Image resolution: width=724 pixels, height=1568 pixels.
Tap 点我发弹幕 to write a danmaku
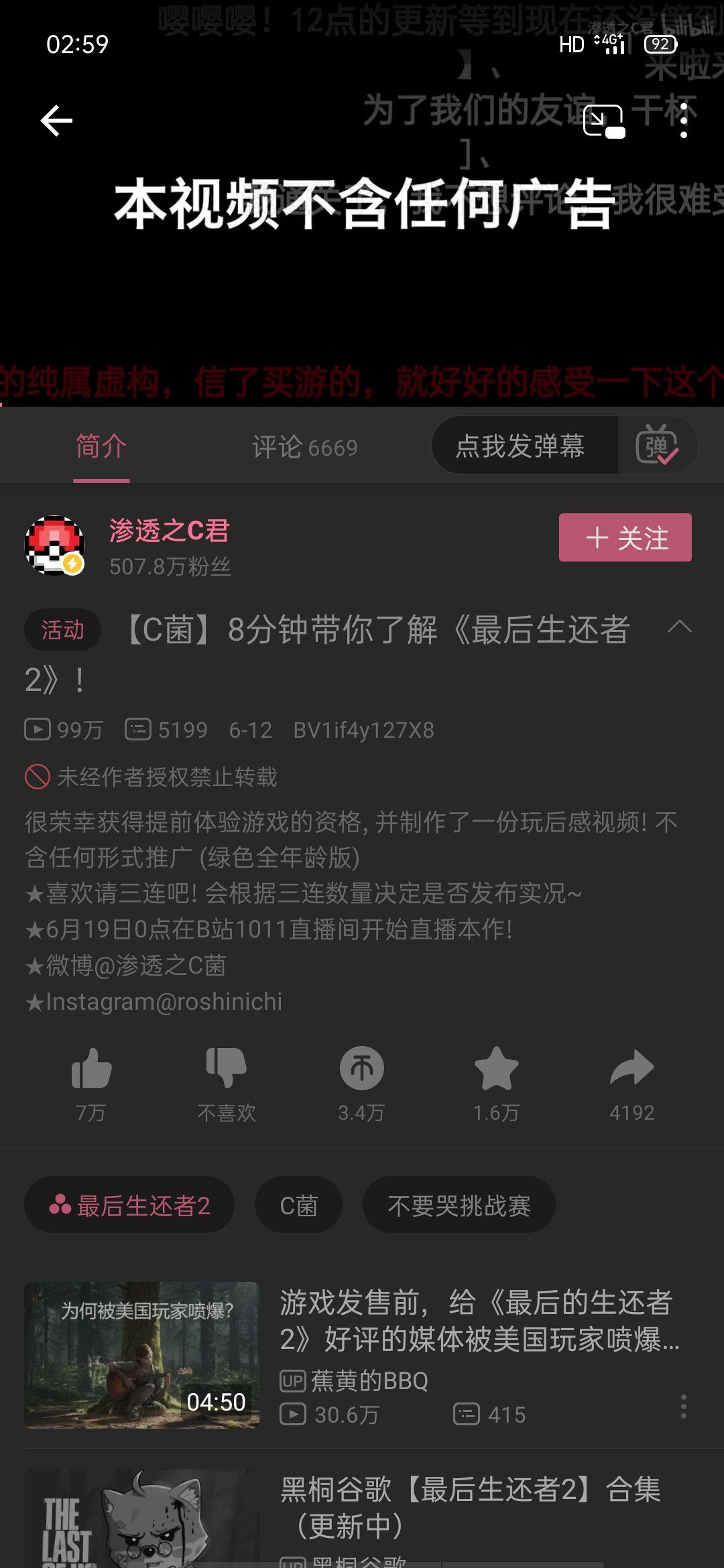tap(520, 446)
